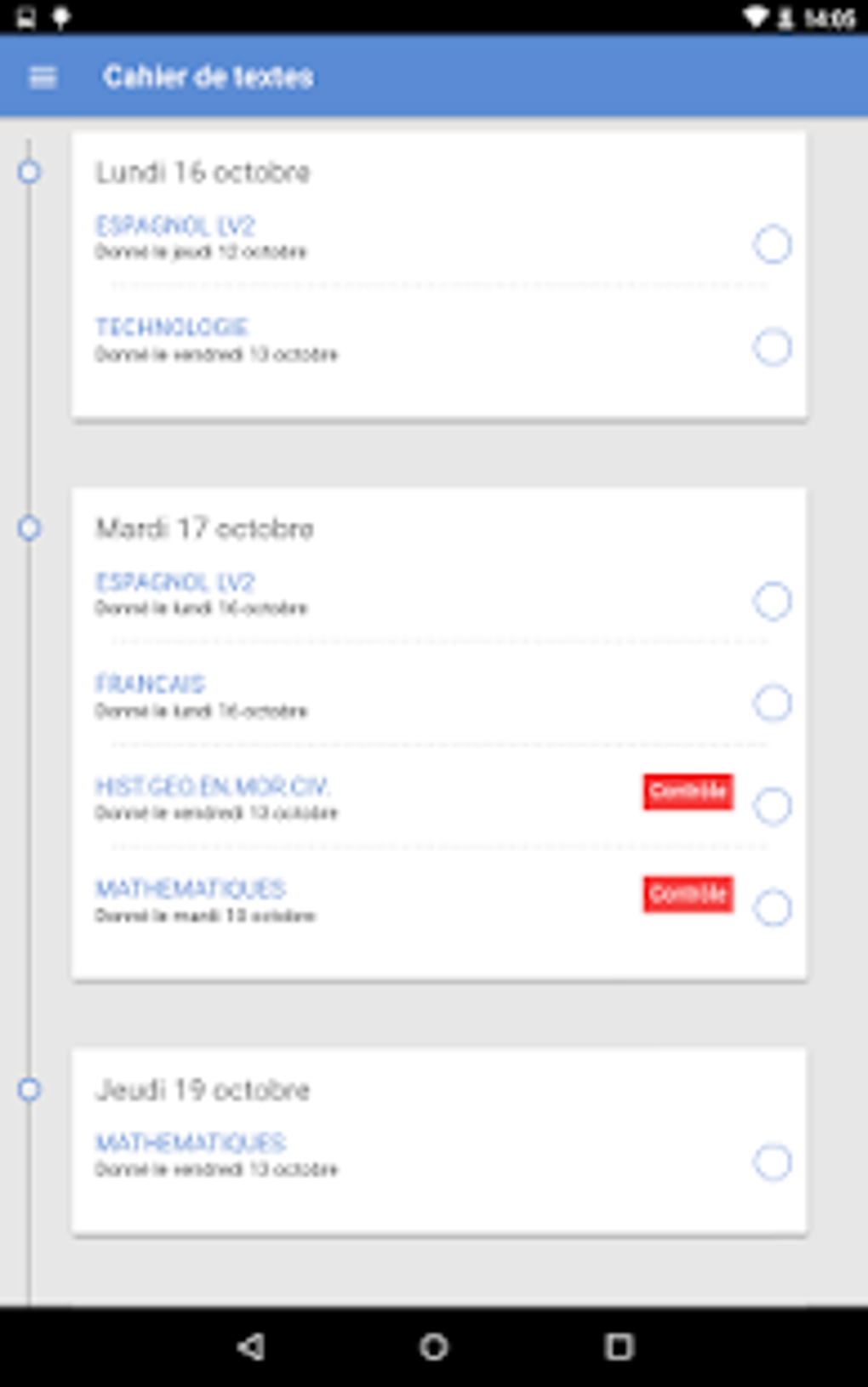Screen dimensions: 868x1387
Task: Mark Thursday's MATHEMATIQUES homework complete
Action: [771, 1160]
